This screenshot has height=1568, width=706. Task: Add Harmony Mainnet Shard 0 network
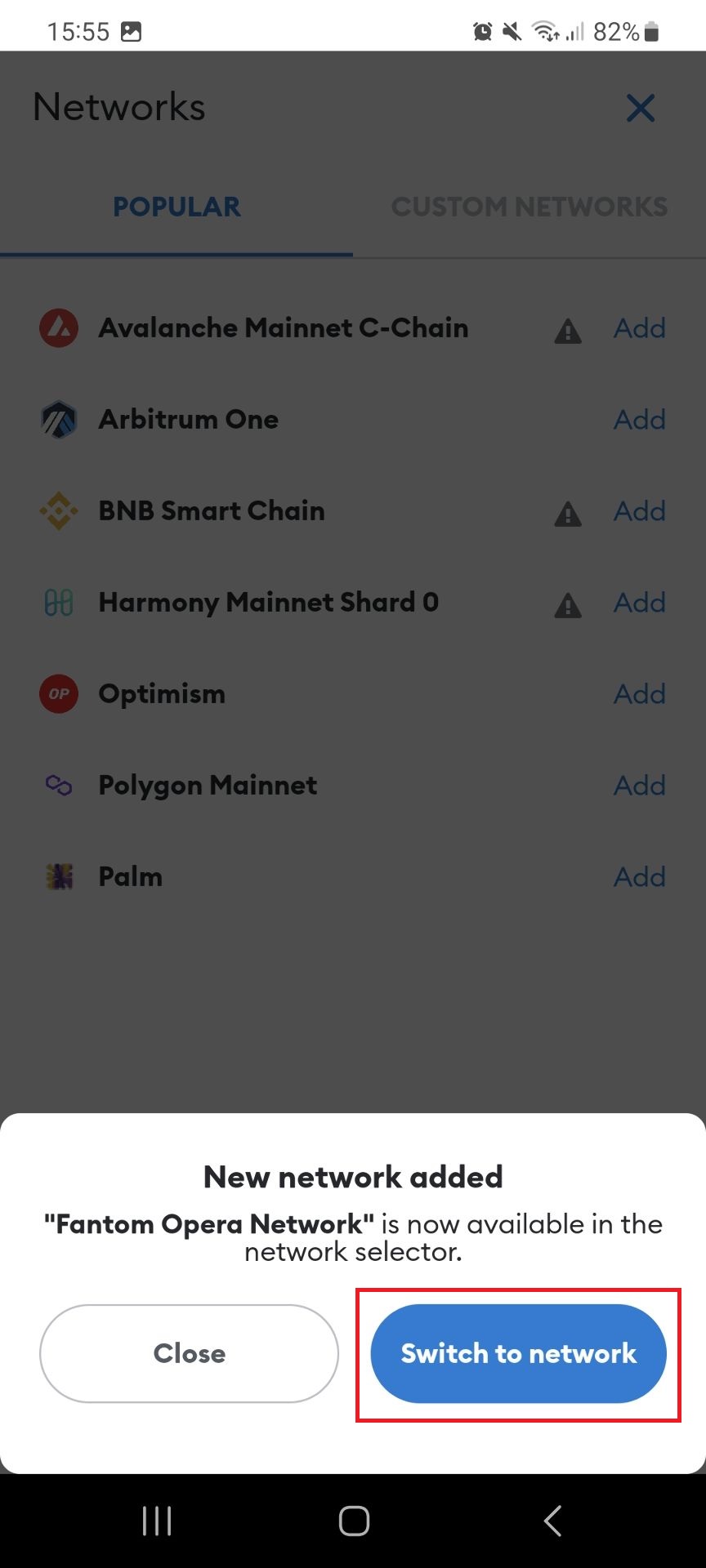click(x=640, y=603)
